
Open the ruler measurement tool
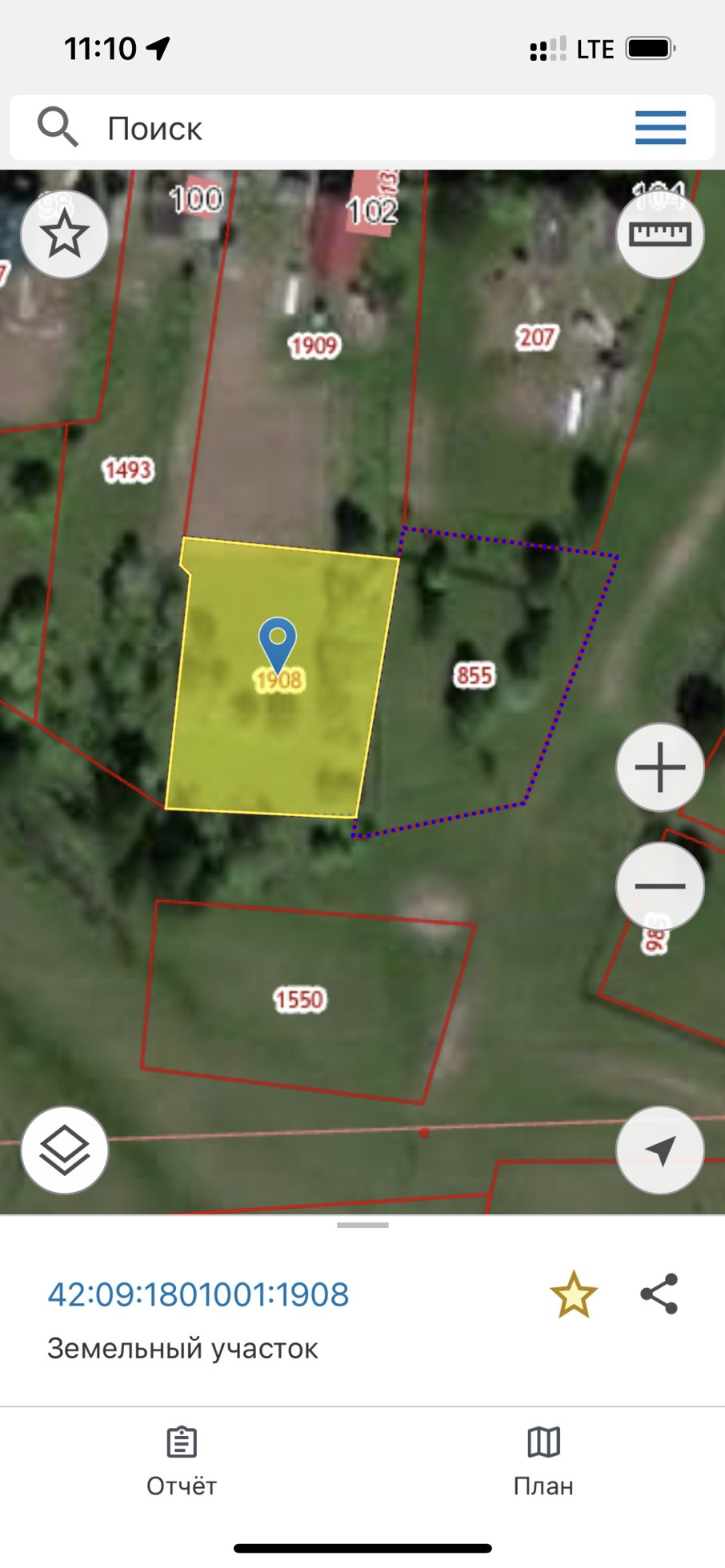pyautogui.click(x=660, y=234)
